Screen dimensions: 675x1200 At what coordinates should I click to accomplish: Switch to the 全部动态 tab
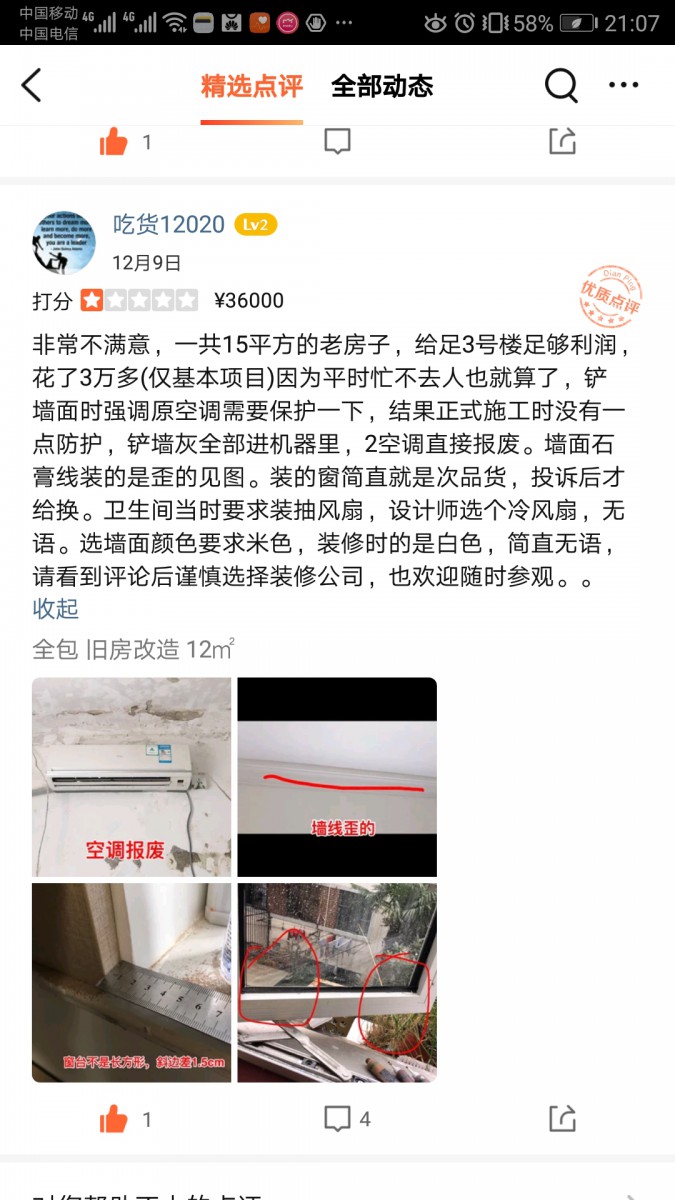click(382, 86)
